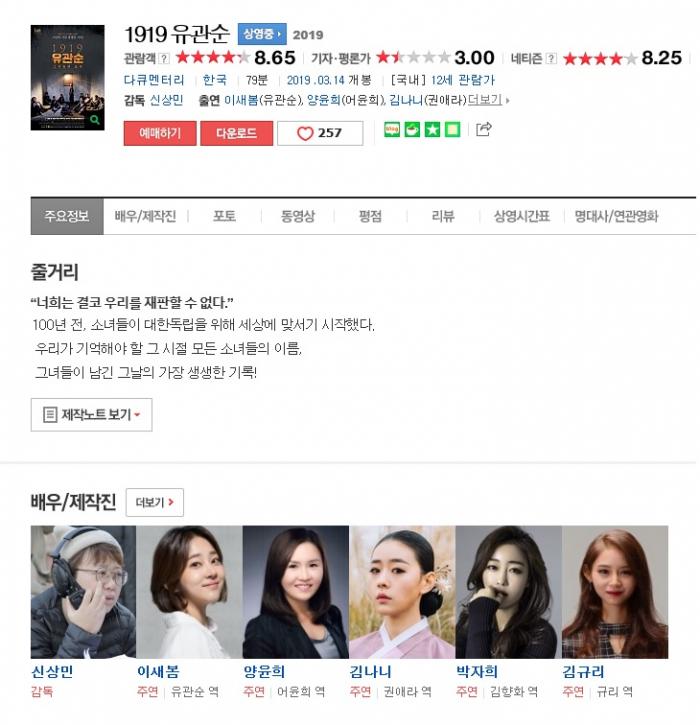Open director 신상민's profile photo

pos(83,592)
